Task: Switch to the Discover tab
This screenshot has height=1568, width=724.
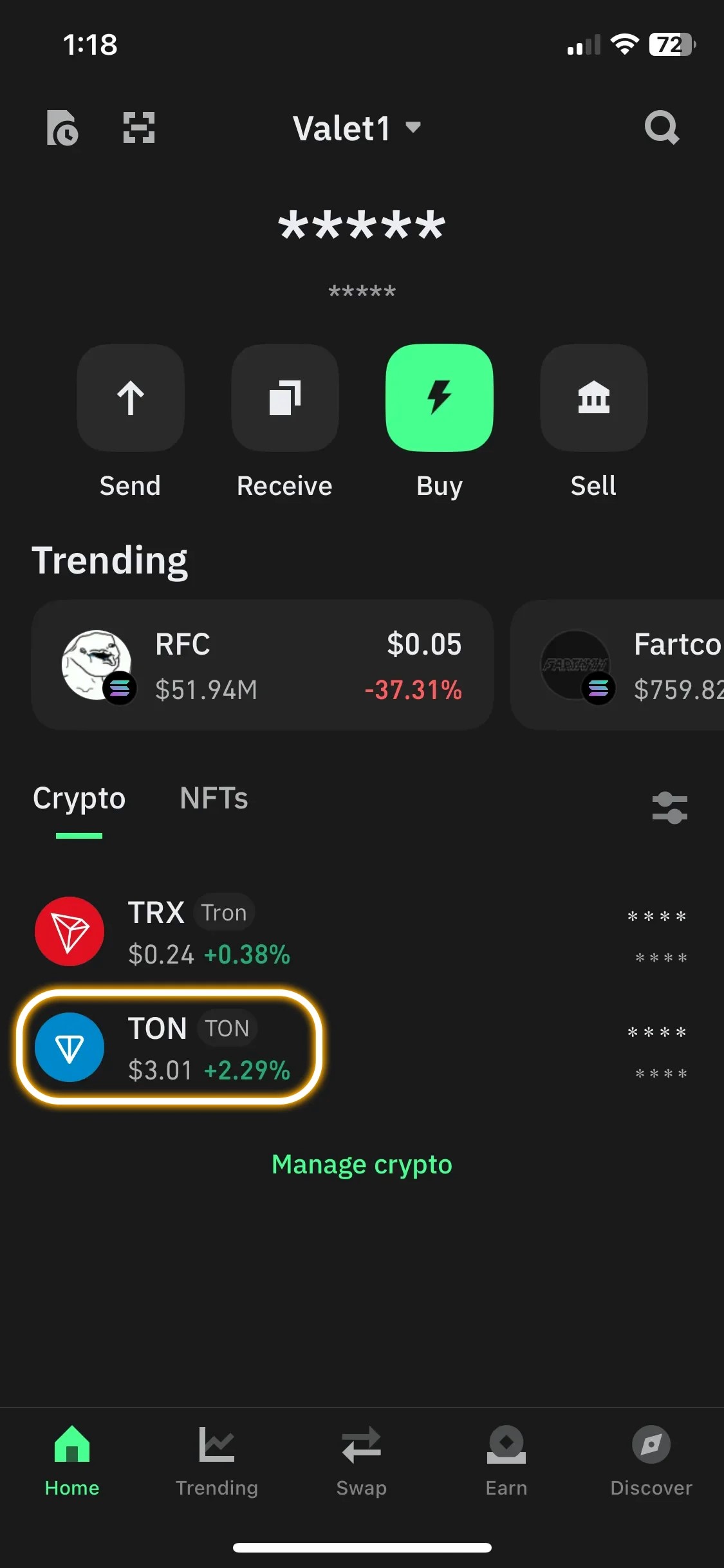Action: pos(651,1461)
